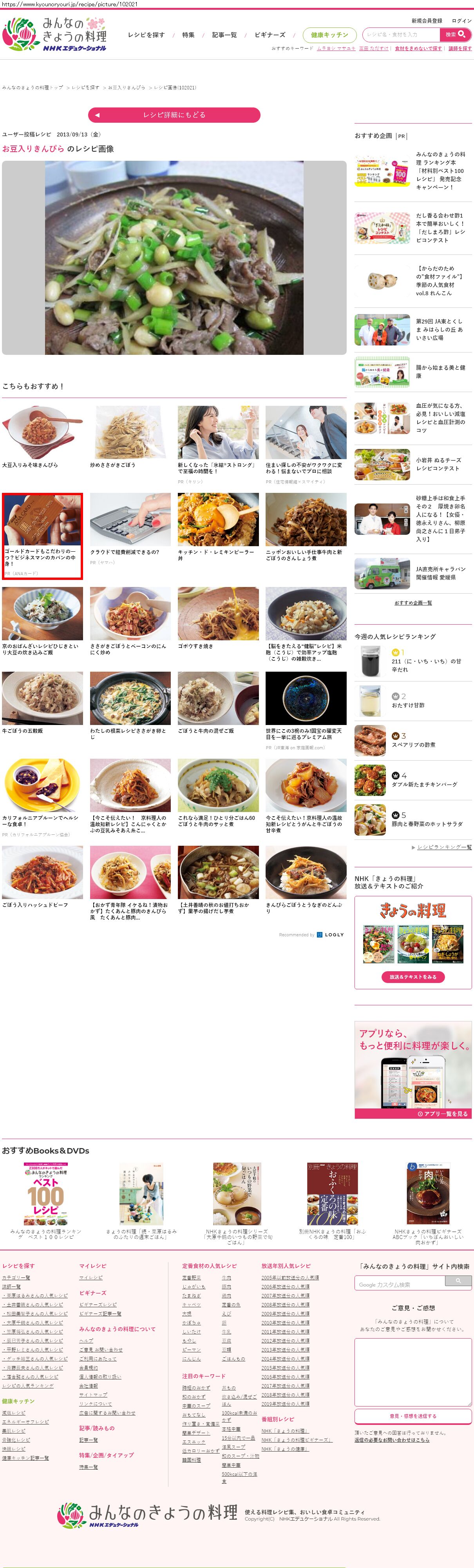The height and width of the screenshot is (1568, 474).
Task: Tap the 意見・感想を送信する button
Action: point(413,1416)
